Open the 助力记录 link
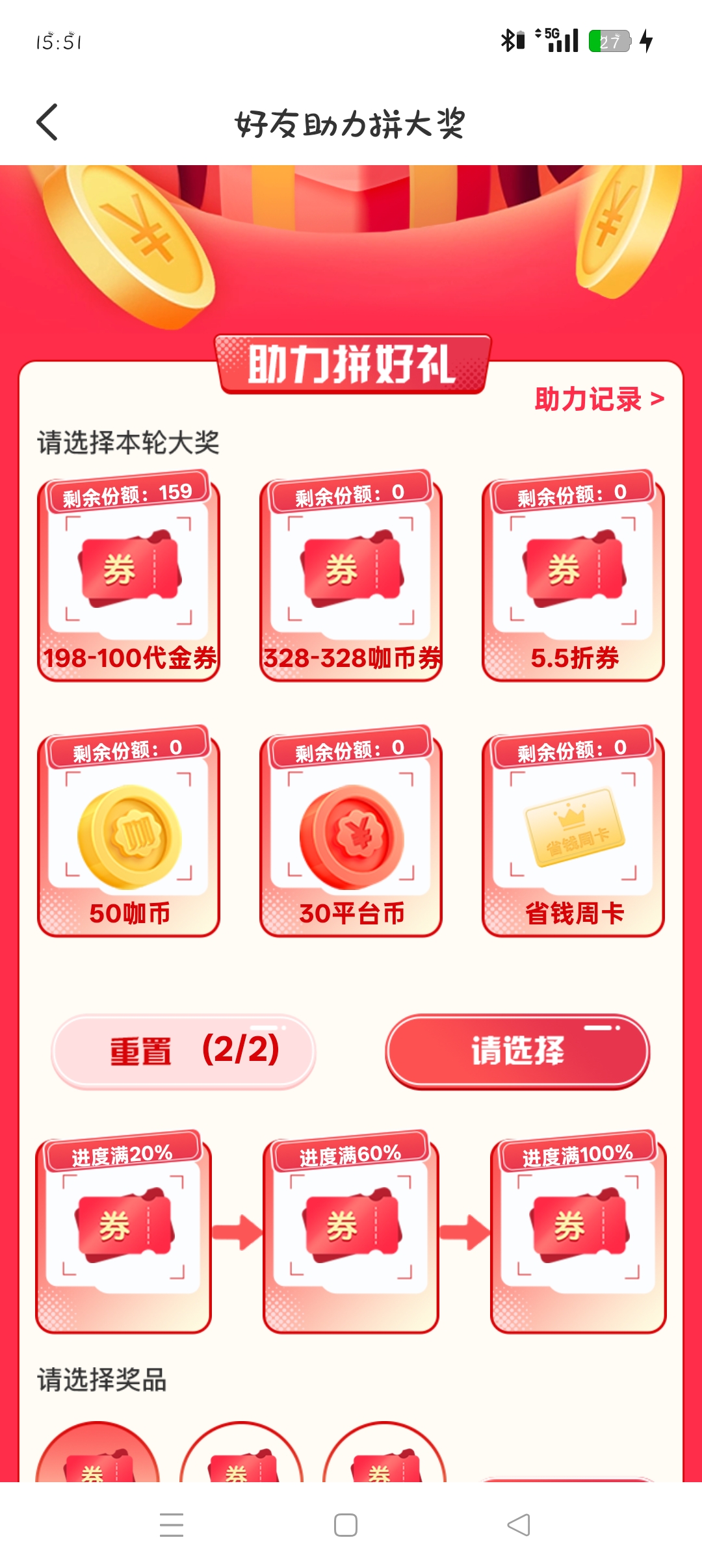The height and width of the screenshot is (1568, 702). (x=599, y=399)
